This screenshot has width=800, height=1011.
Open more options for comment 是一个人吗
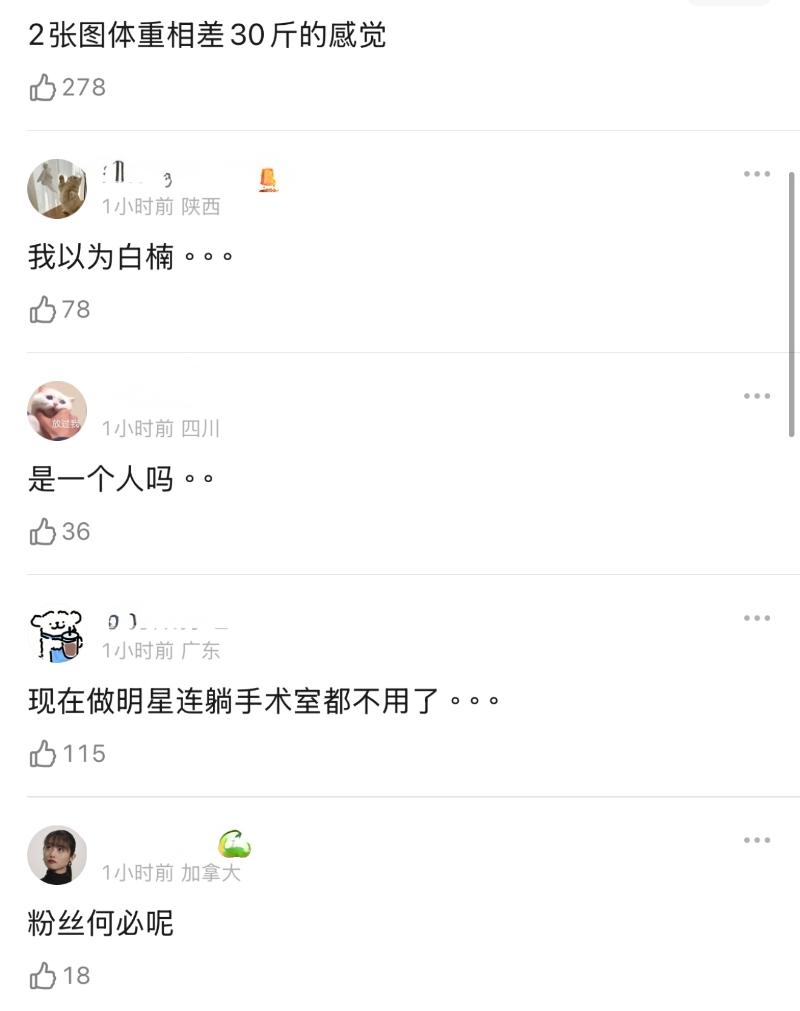pyautogui.click(x=757, y=396)
